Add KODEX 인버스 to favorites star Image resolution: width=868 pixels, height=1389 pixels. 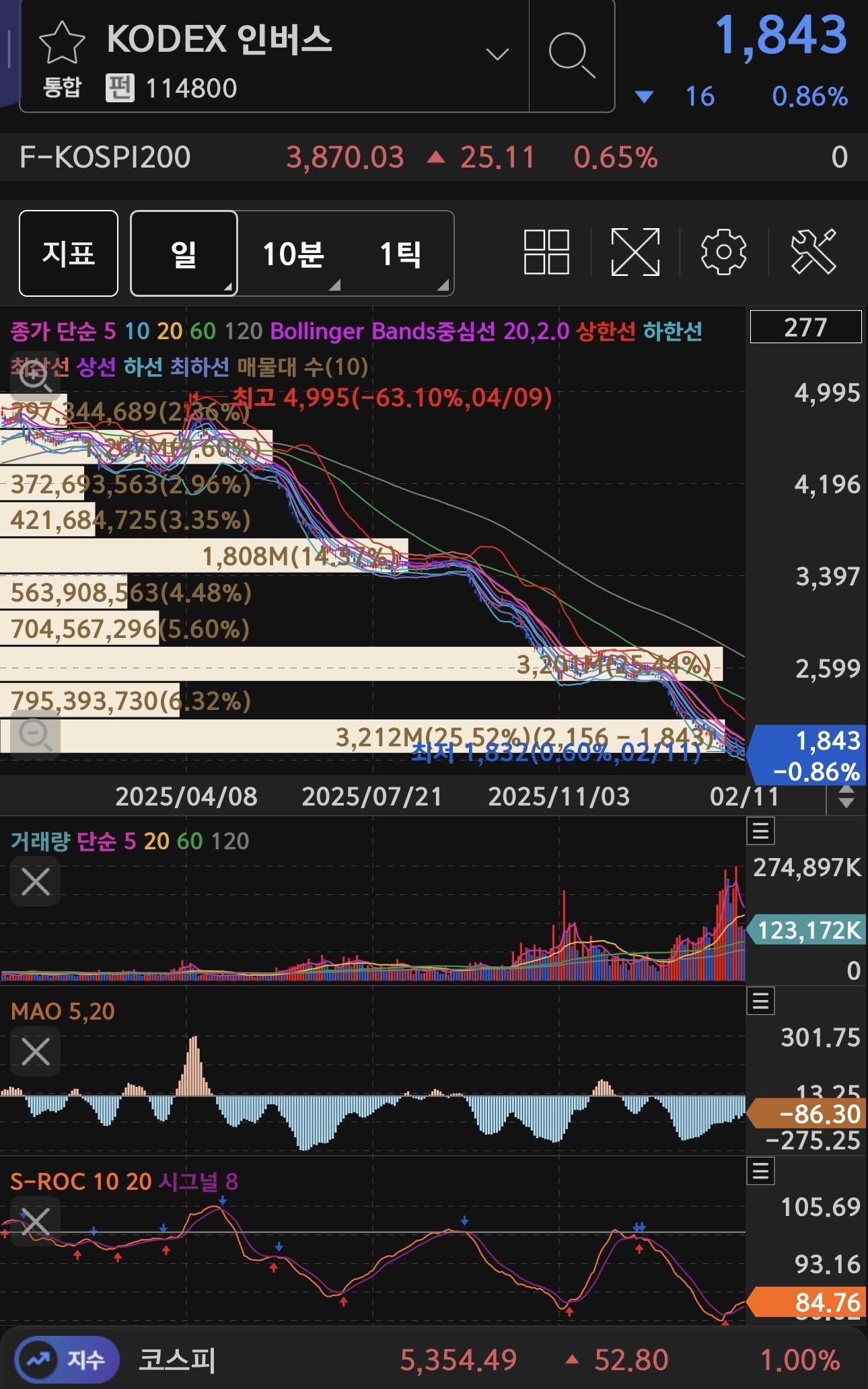coord(62,42)
